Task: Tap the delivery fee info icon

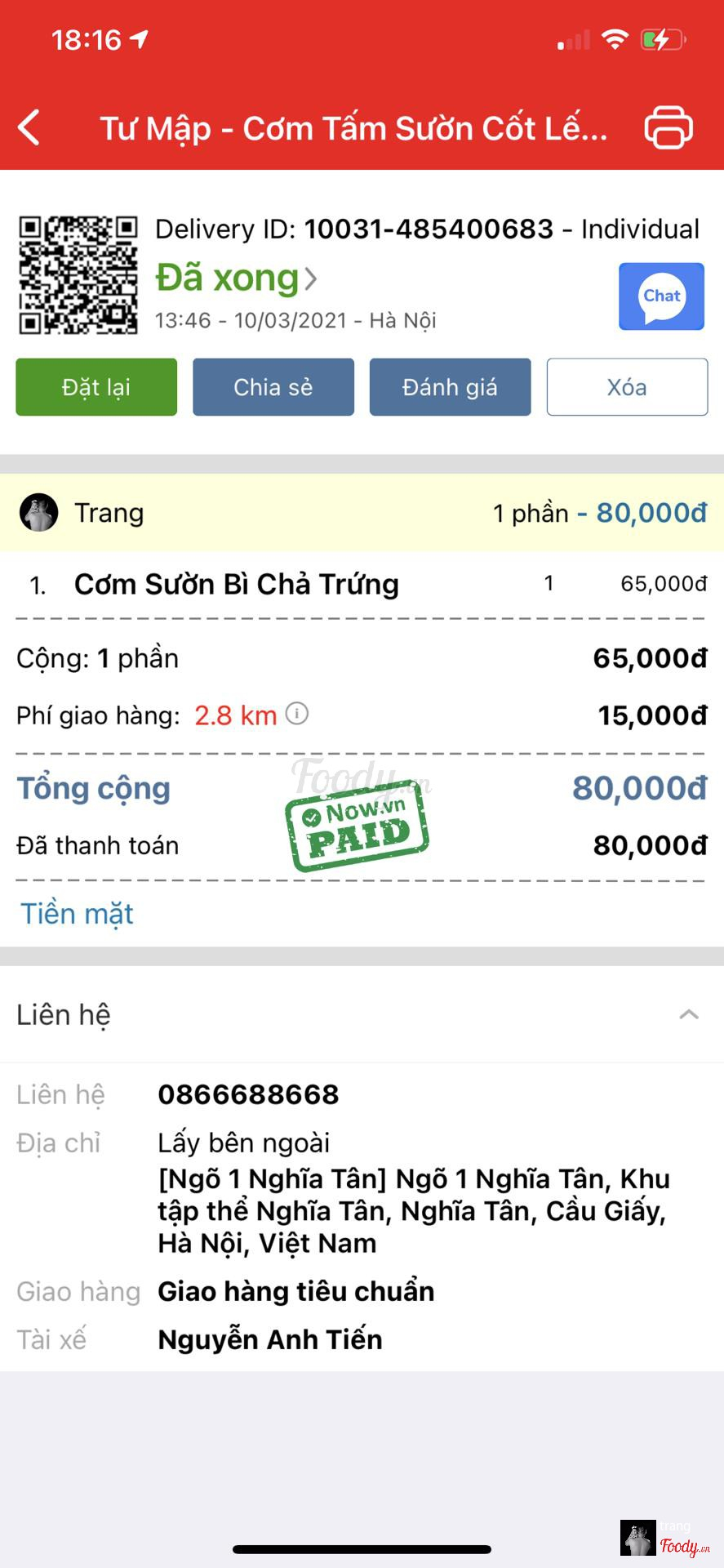Action: [x=297, y=714]
